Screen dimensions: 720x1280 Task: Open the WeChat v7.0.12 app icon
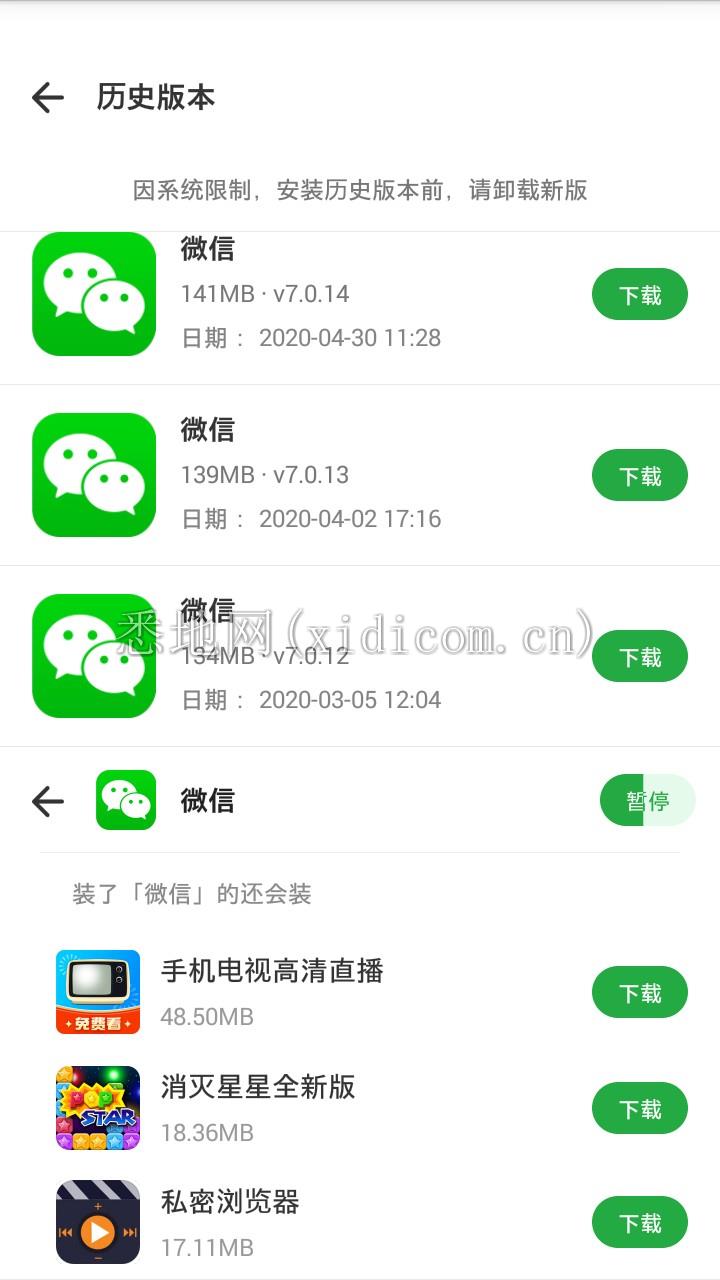tap(95, 657)
